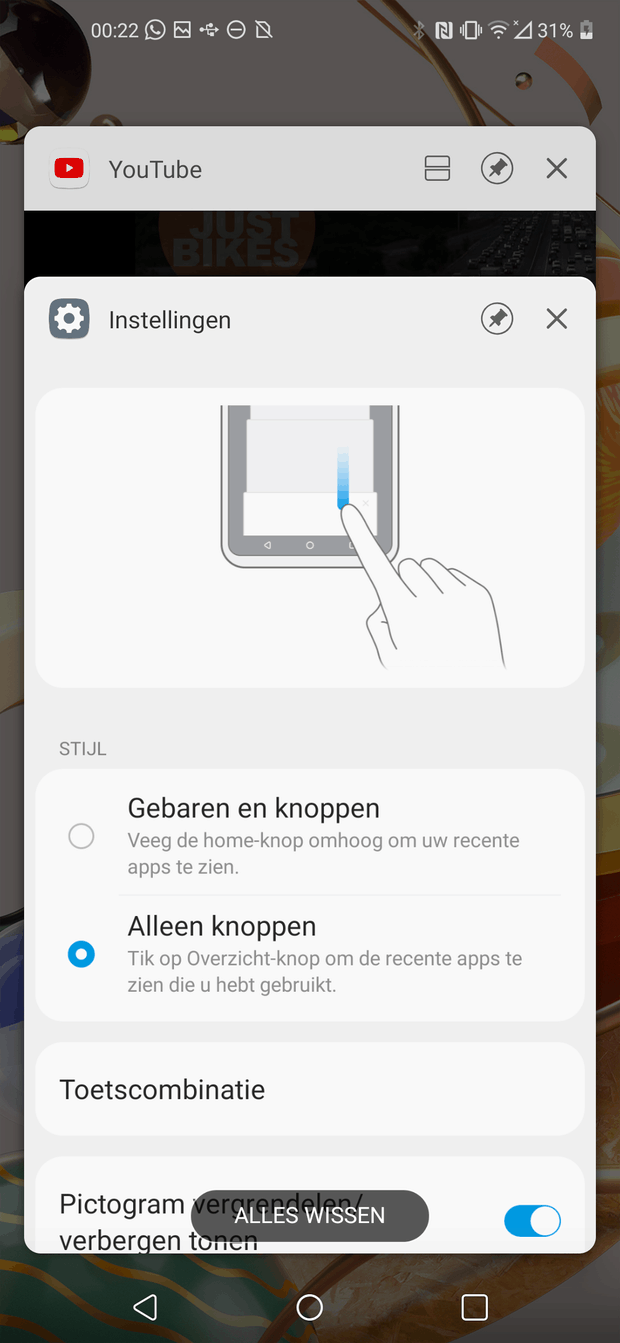Select the Gebaren en knoppen option
This screenshot has height=1343, width=620.
(x=81, y=836)
